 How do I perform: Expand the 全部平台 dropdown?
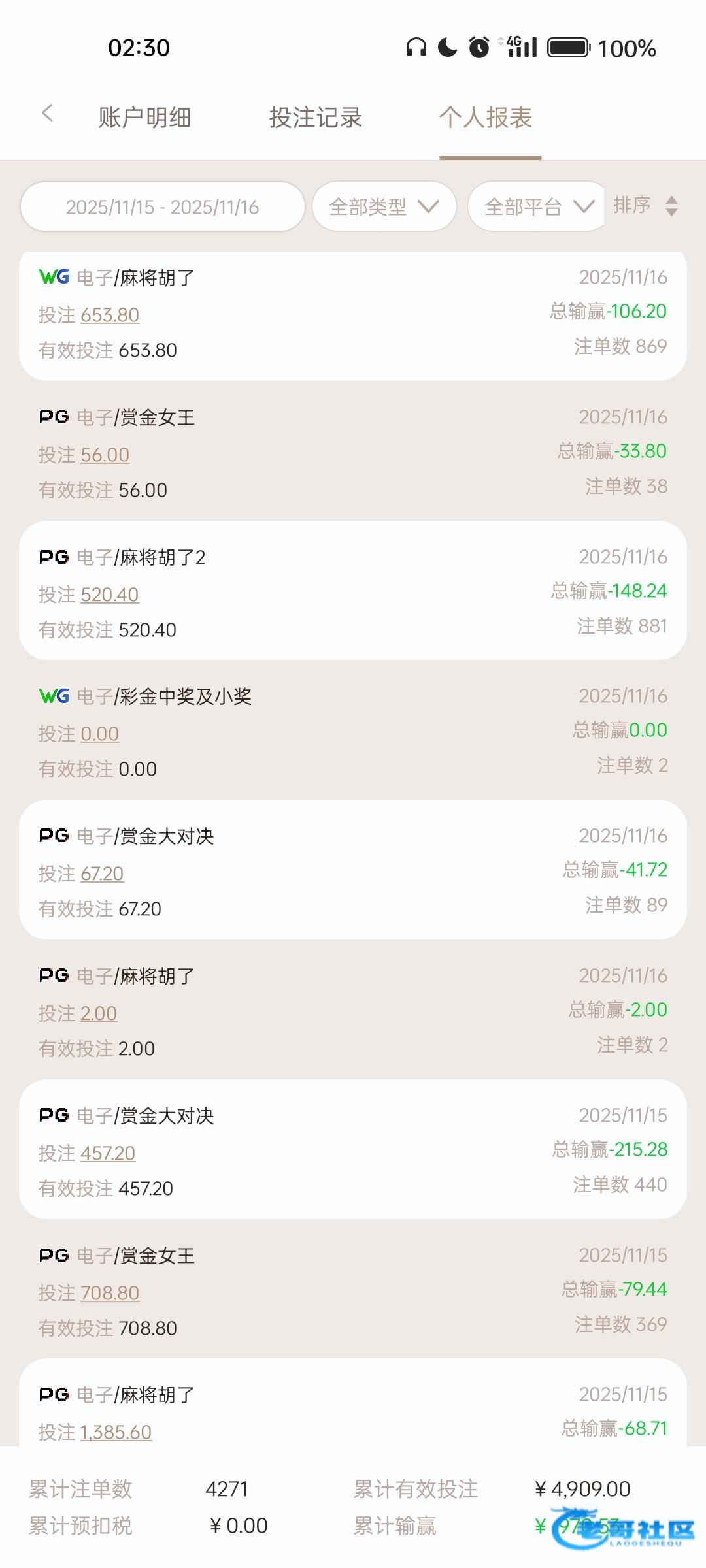tap(538, 207)
